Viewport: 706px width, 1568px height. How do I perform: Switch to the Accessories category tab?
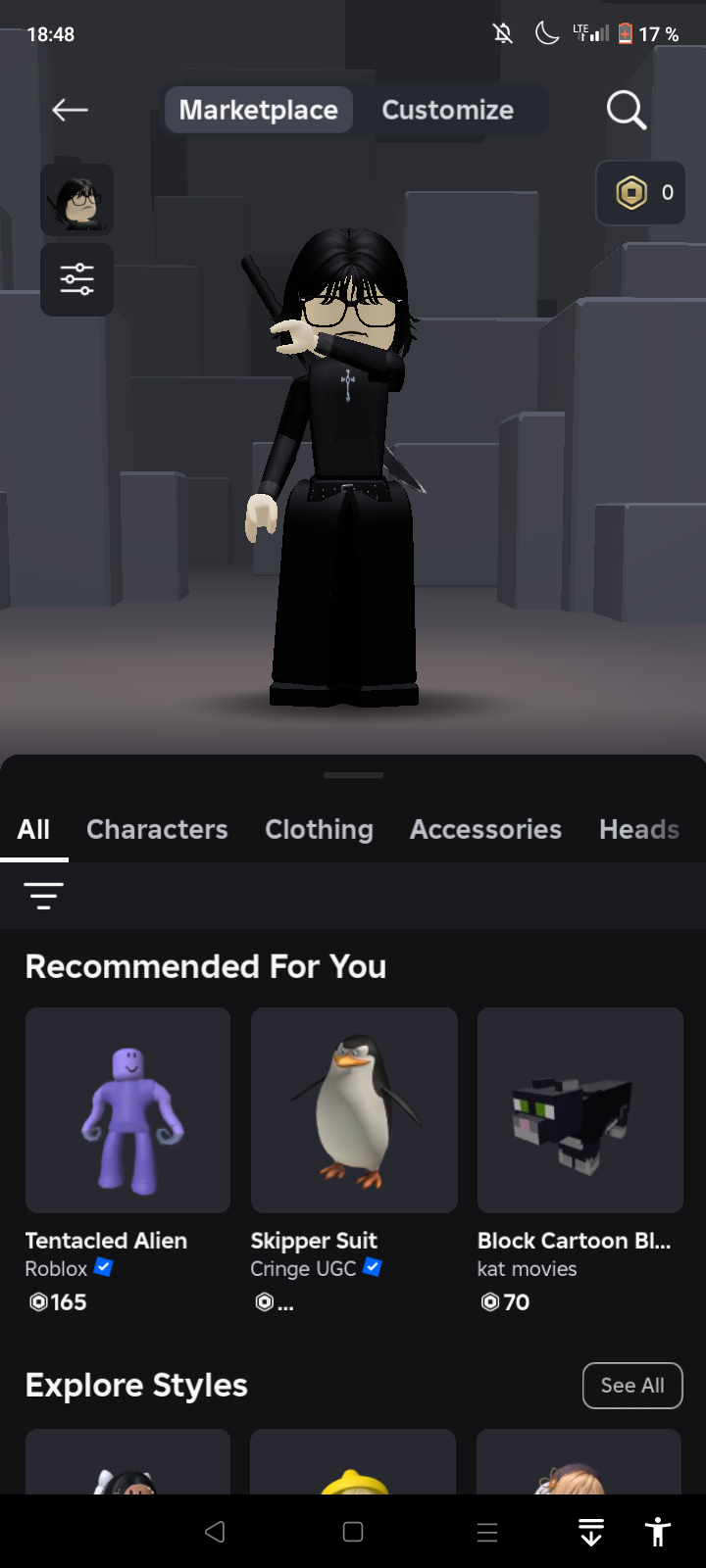pos(485,829)
